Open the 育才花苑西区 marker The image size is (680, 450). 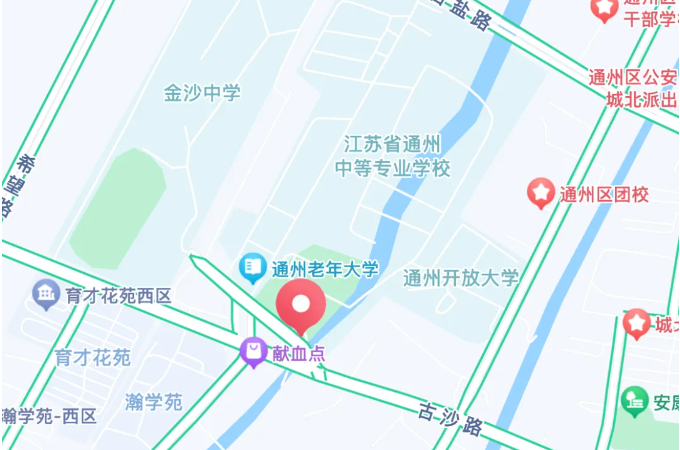(46, 294)
